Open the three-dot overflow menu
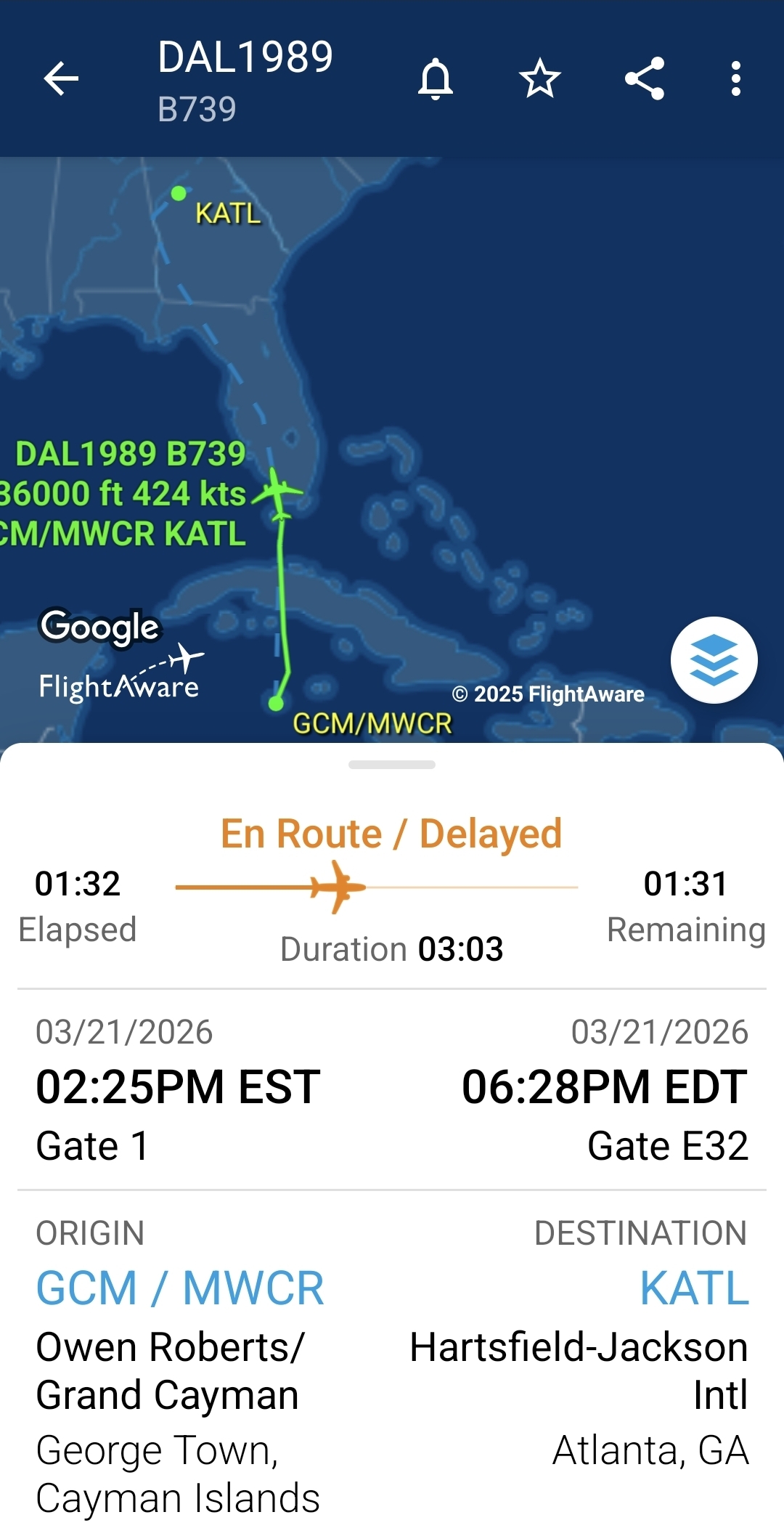784x1528 pixels. (x=736, y=78)
